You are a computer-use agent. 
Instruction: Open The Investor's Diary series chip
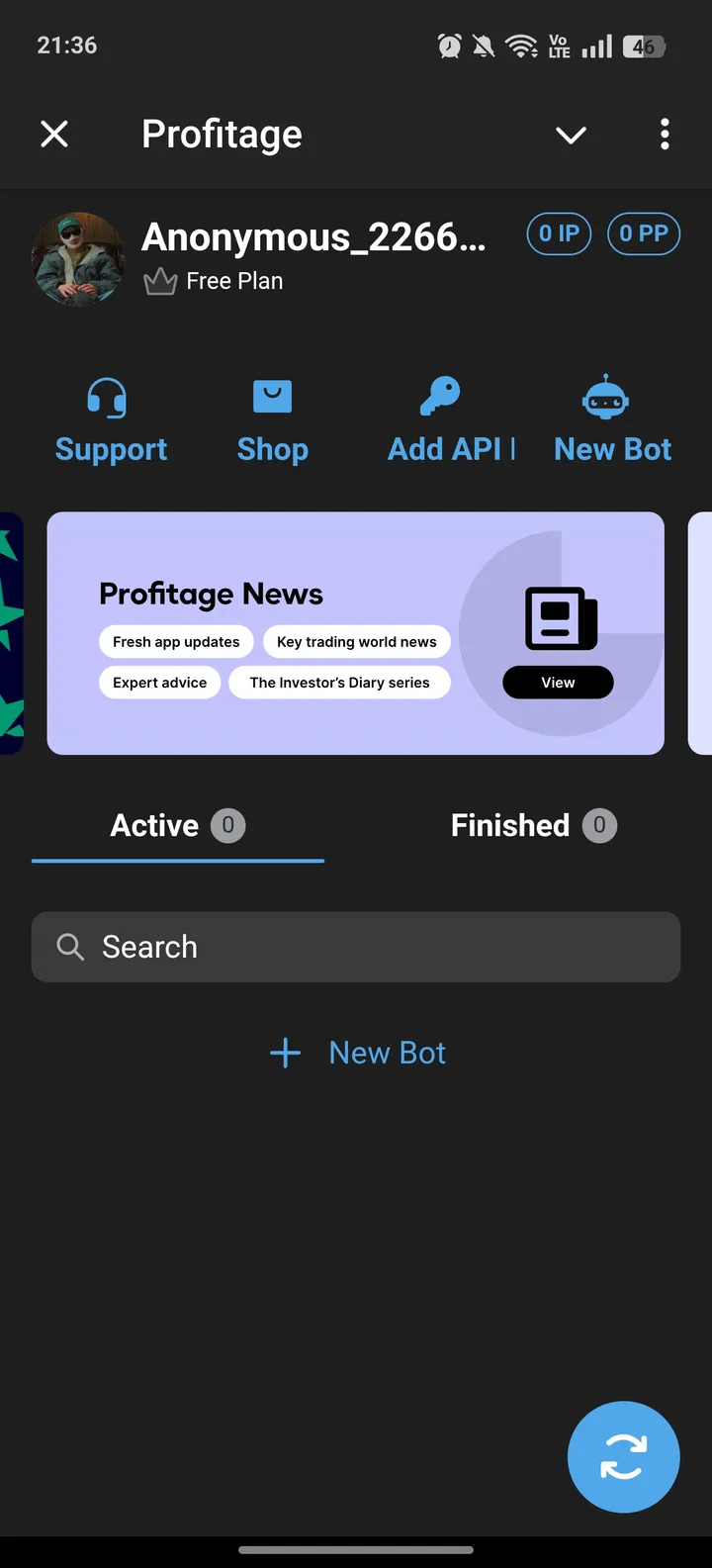339,682
